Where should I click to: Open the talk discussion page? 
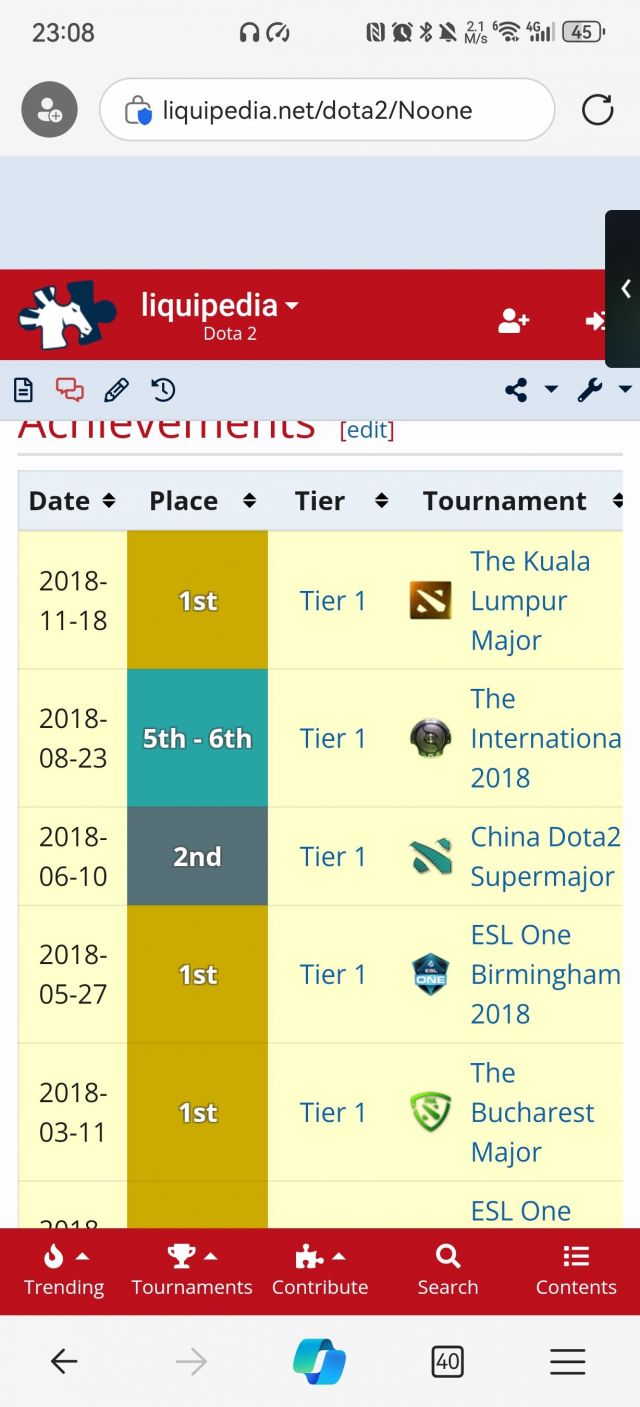point(69,390)
